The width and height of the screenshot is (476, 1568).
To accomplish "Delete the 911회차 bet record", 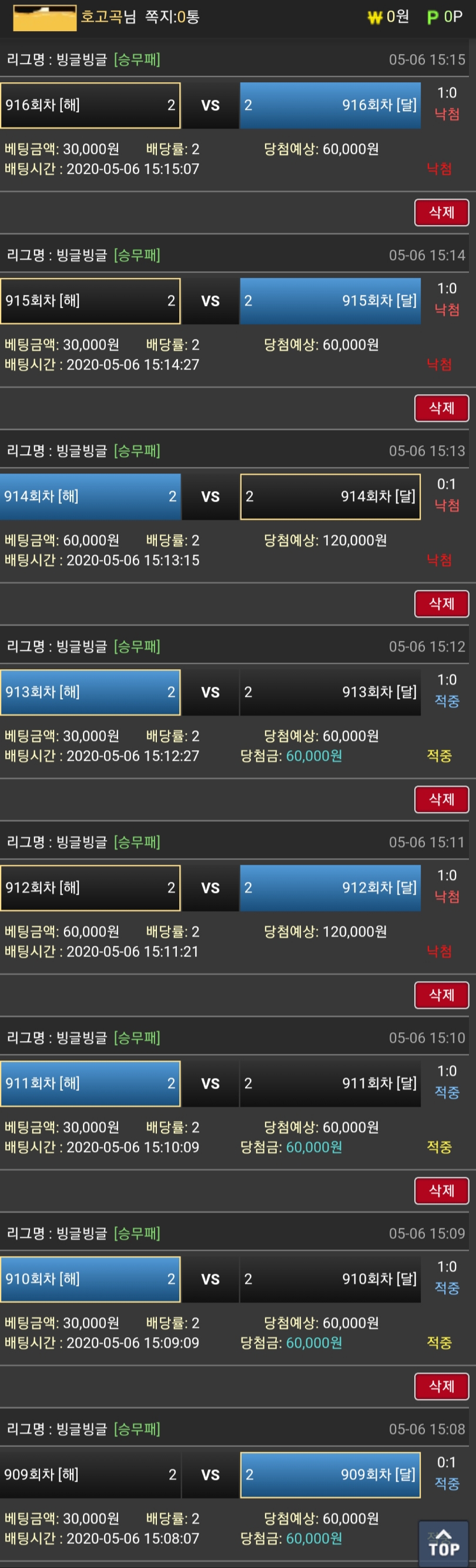I will (441, 1190).
